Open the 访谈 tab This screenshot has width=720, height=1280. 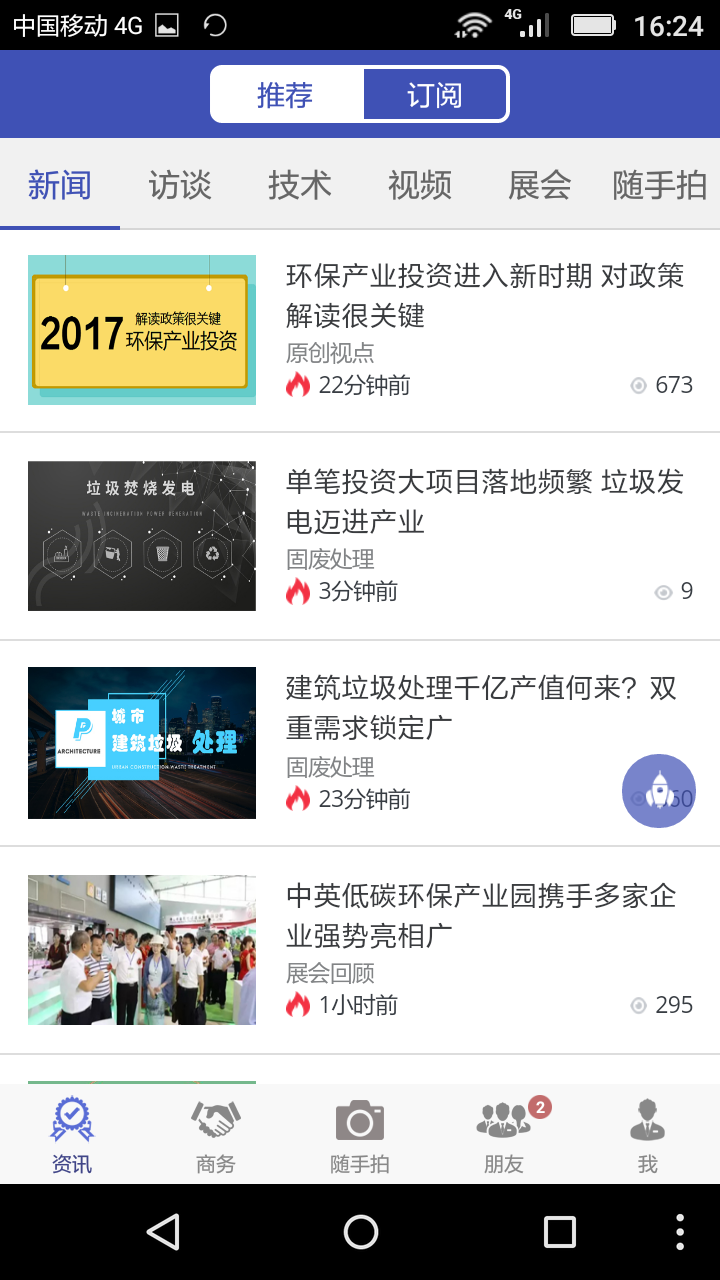tap(180, 185)
